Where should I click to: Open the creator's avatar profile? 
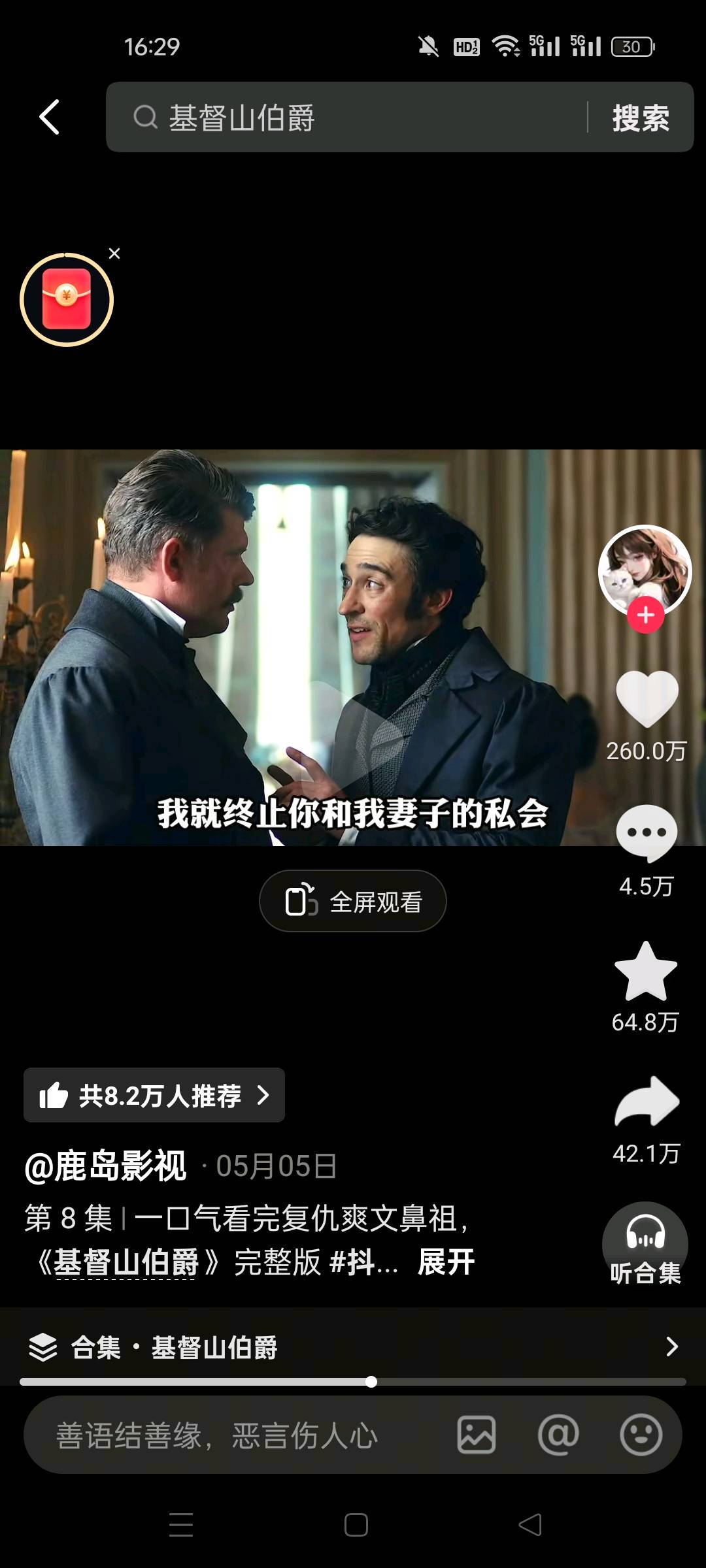click(645, 567)
